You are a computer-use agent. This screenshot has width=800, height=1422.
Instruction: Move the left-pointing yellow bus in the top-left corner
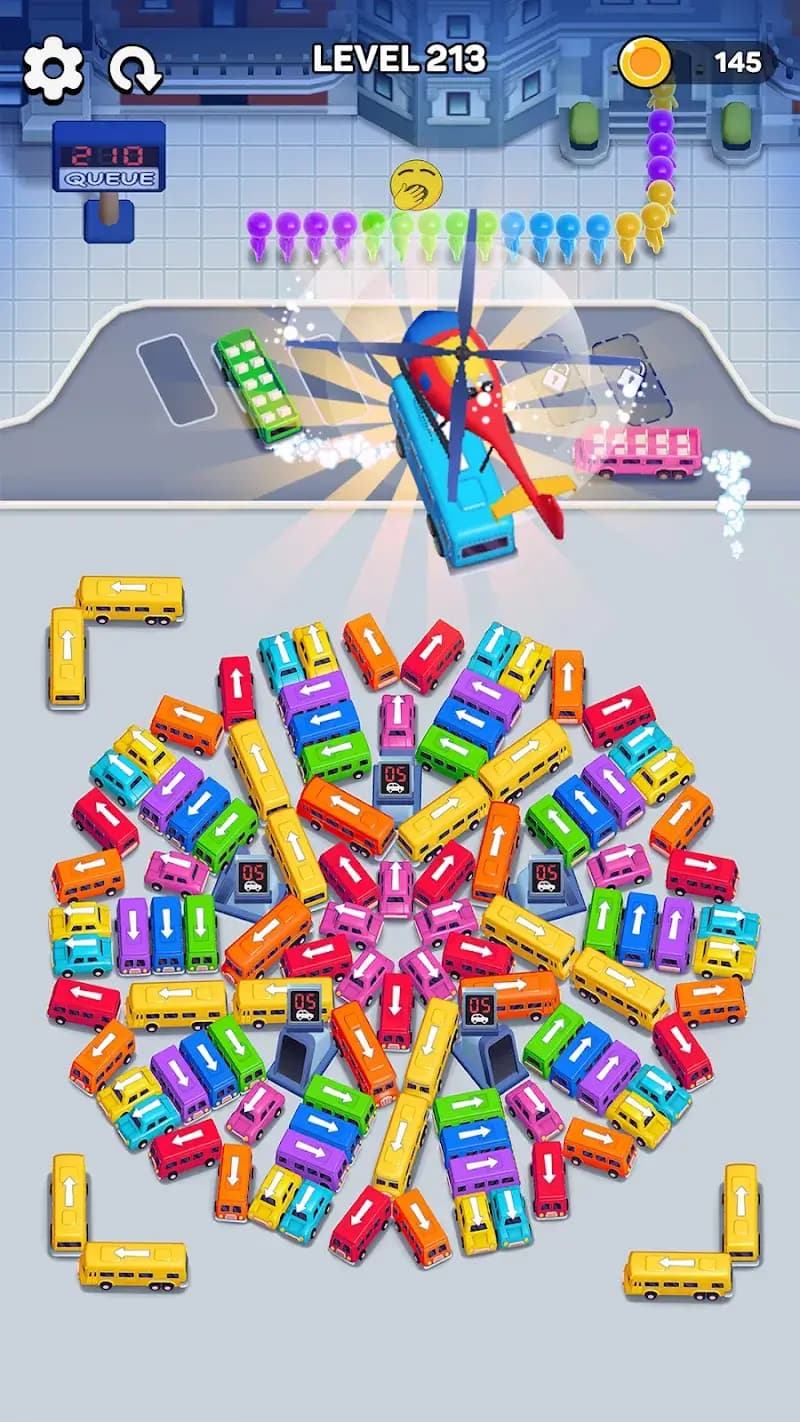[x=131, y=598]
